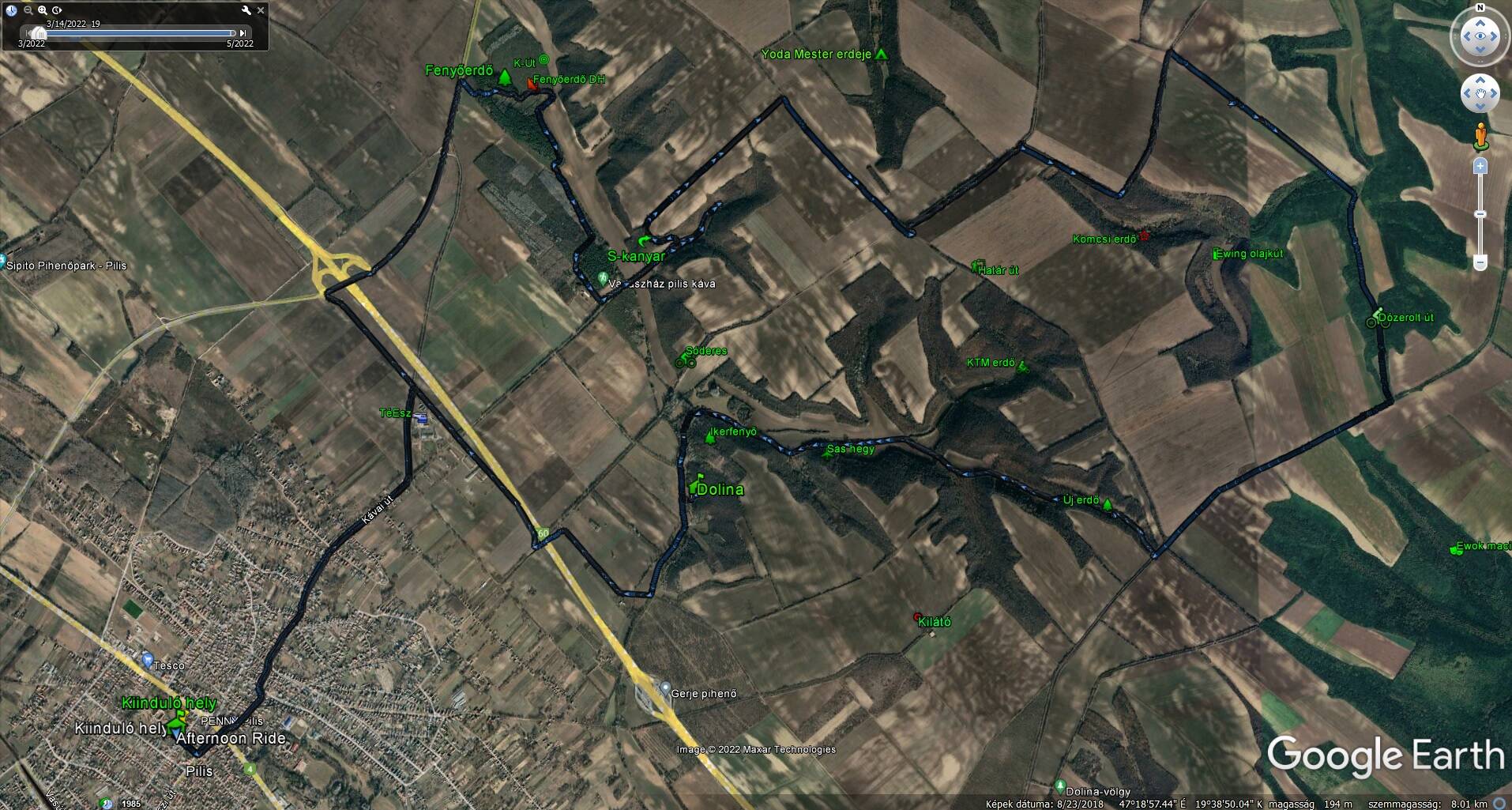The width and height of the screenshot is (1512, 810).
Task: Open the Fenyőerdő placemark
Action: [x=504, y=77]
